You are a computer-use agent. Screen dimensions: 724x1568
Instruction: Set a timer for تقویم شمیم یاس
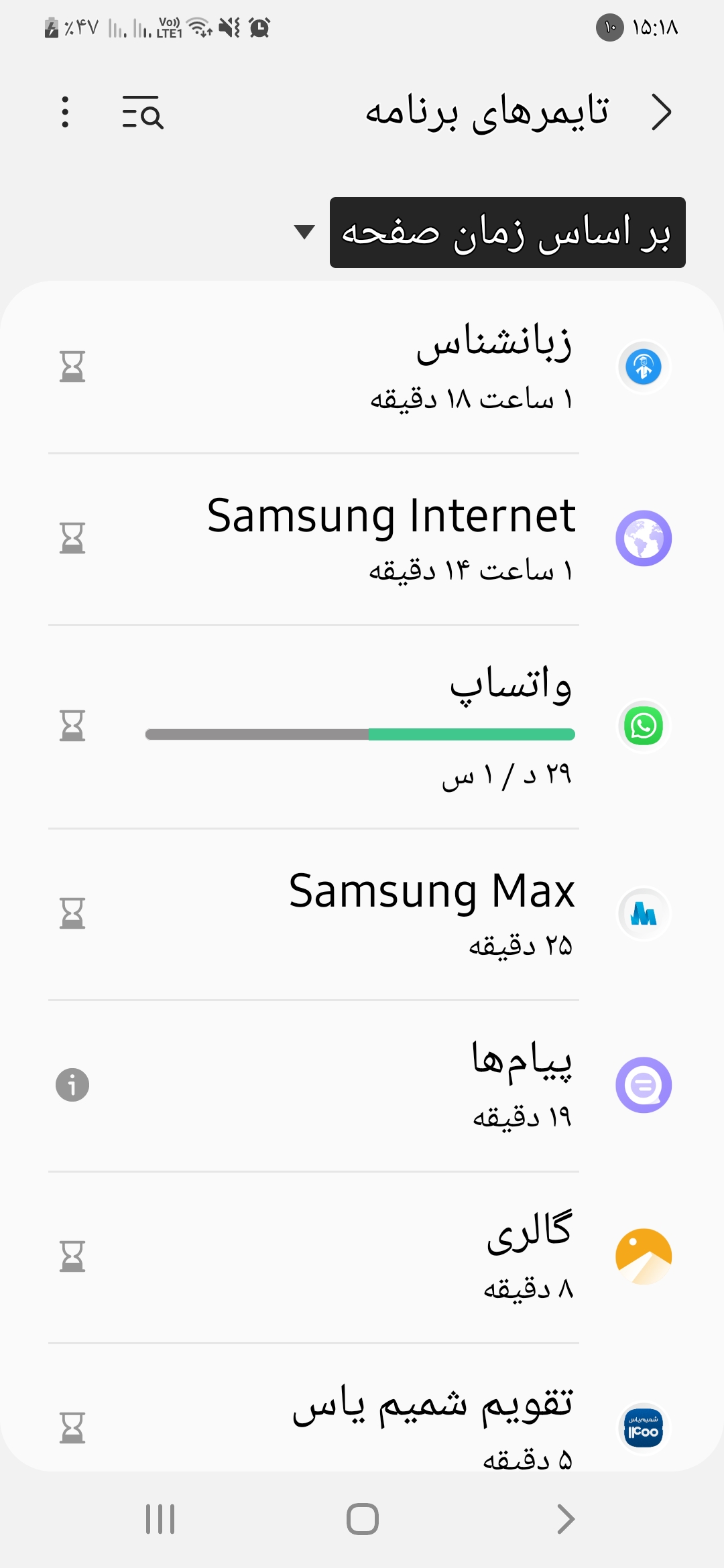[x=72, y=1428]
